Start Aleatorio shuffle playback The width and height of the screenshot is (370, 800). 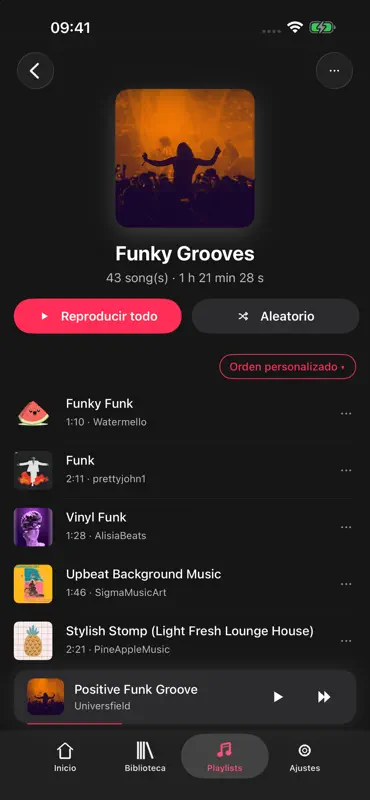tap(276, 316)
